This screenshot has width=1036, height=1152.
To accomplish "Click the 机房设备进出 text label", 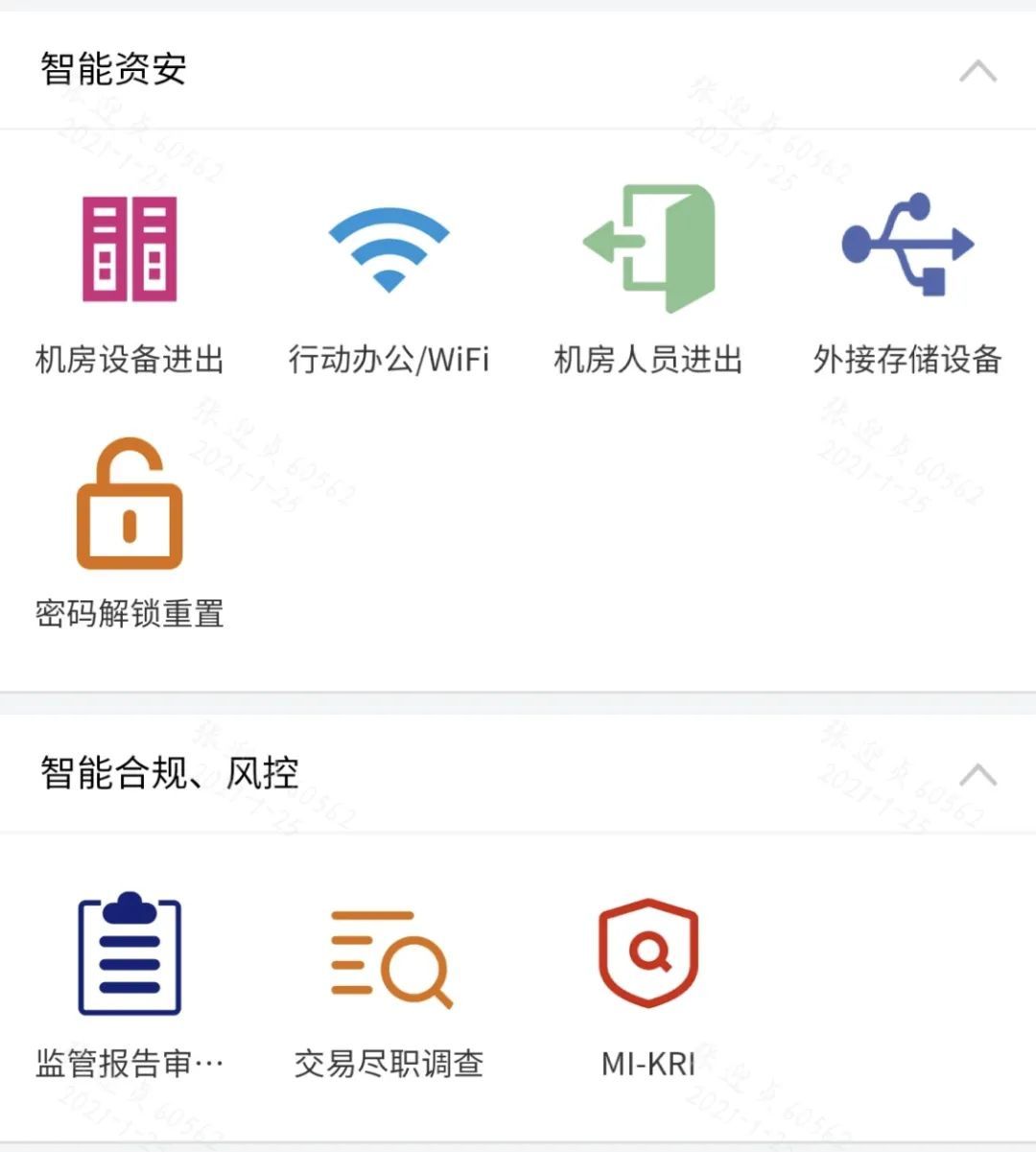I will [x=131, y=360].
